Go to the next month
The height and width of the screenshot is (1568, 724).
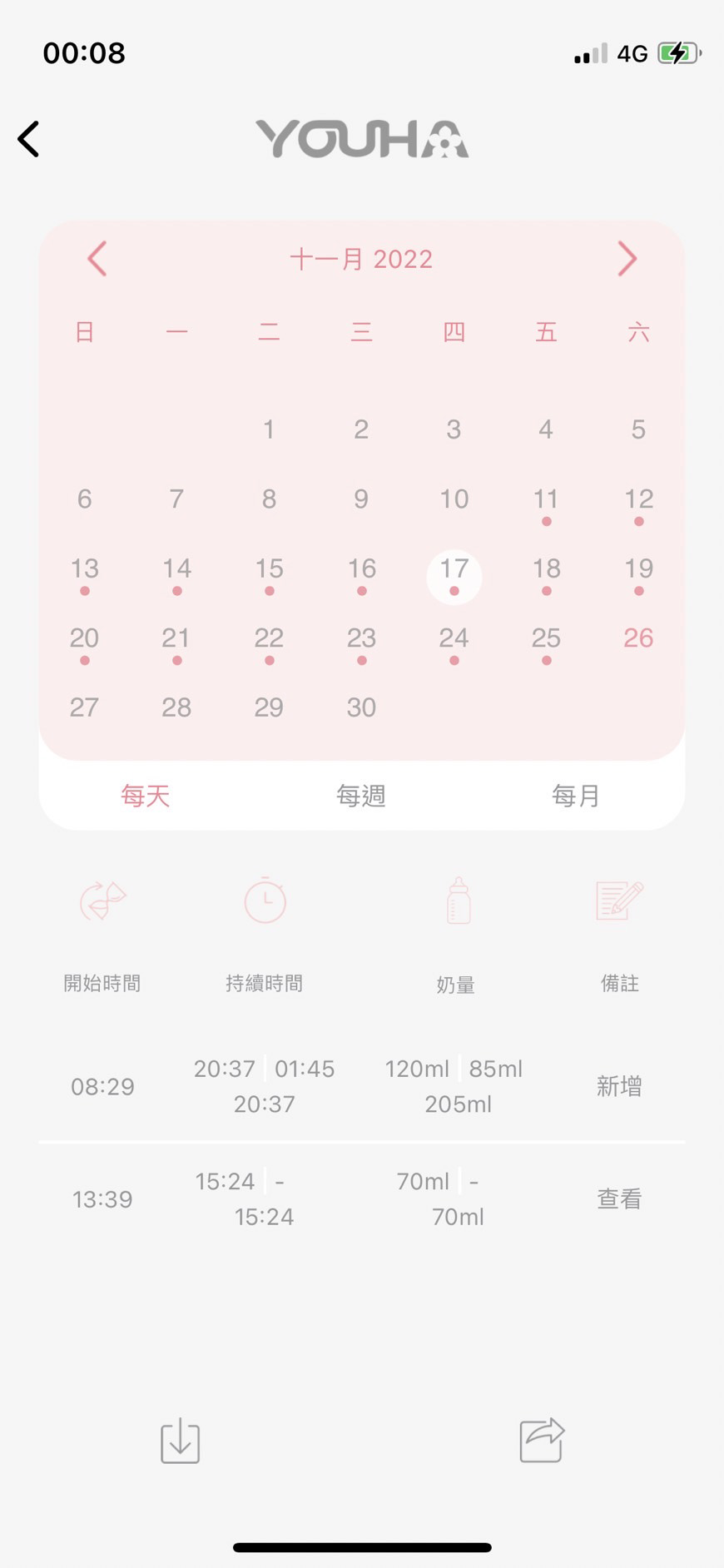pyautogui.click(x=627, y=259)
